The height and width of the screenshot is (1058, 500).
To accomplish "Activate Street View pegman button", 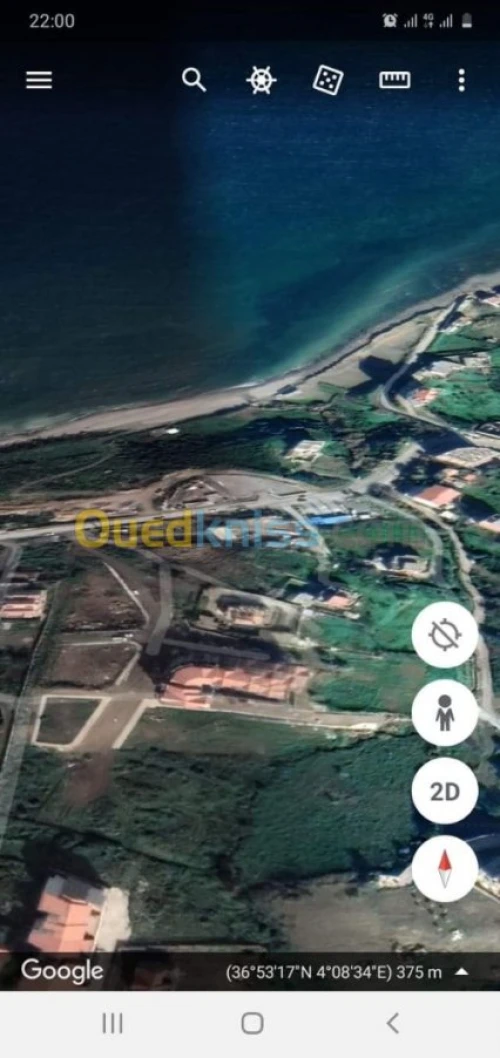I will point(445,713).
